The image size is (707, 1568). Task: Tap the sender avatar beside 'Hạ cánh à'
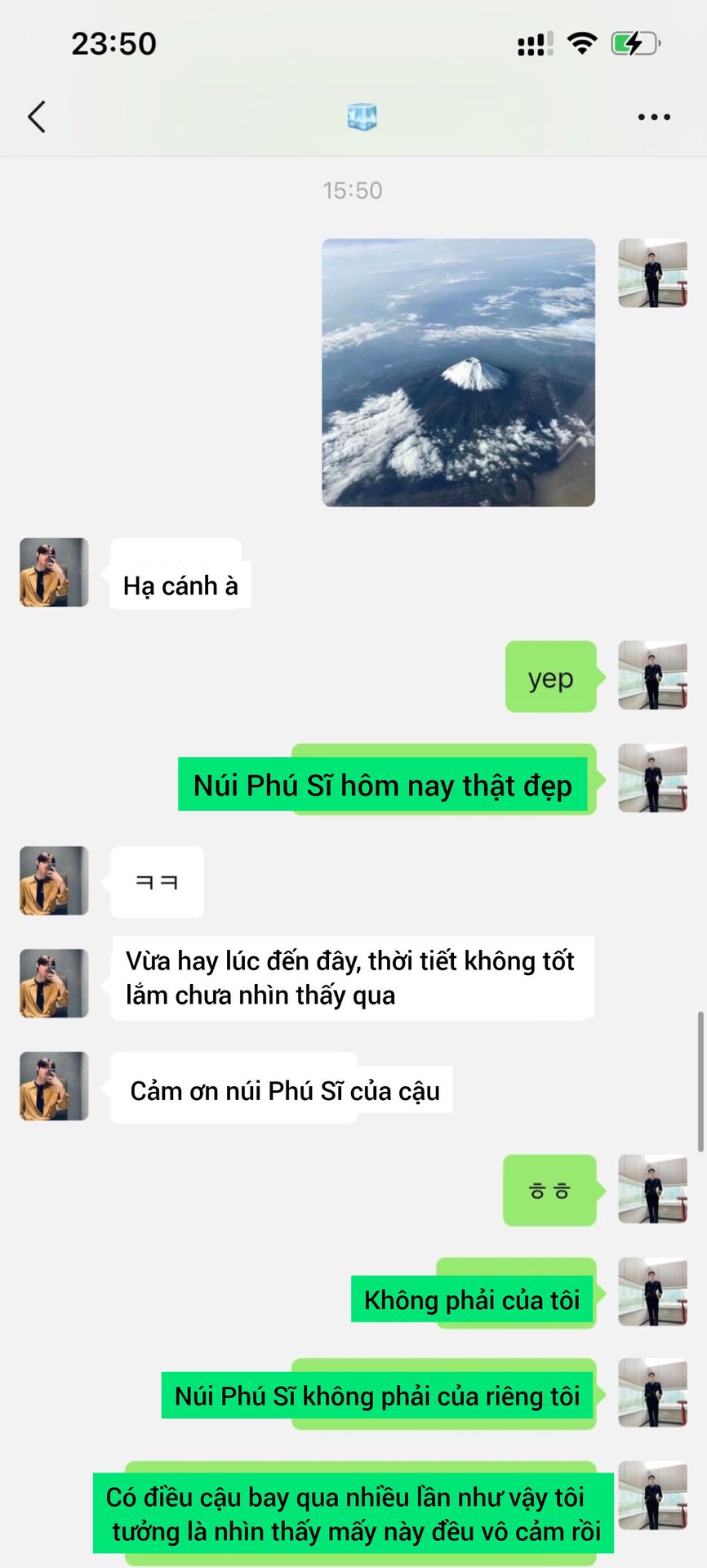(x=54, y=572)
